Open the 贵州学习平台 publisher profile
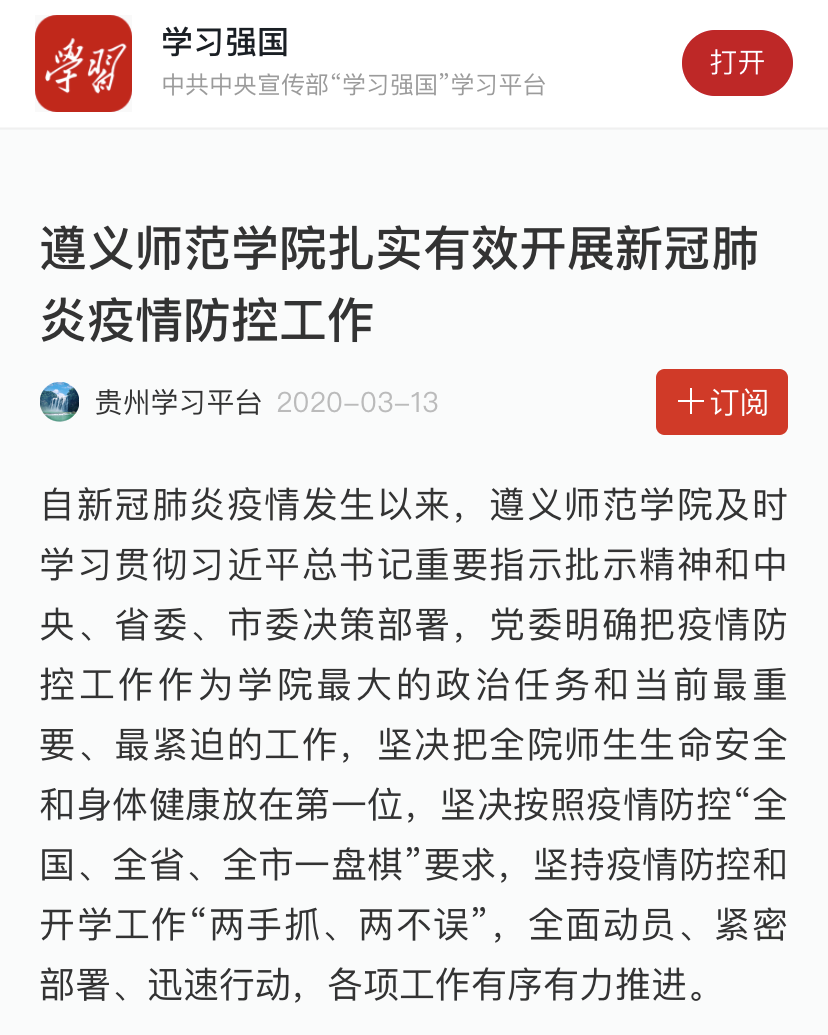The width and height of the screenshot is (828, 1035). pos(177,402)
